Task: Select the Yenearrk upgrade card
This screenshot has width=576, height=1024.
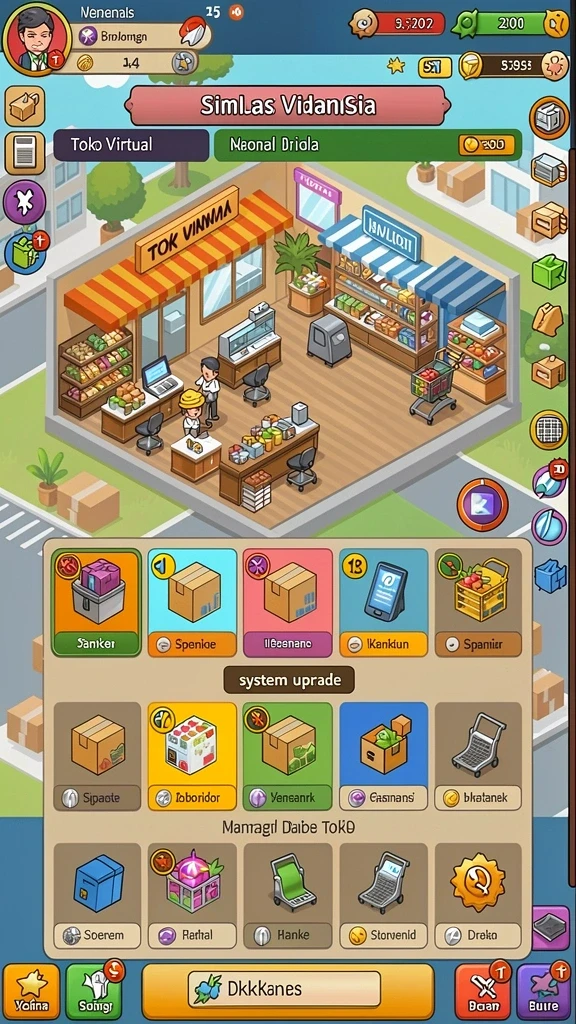Action: [x=287, y=756]
